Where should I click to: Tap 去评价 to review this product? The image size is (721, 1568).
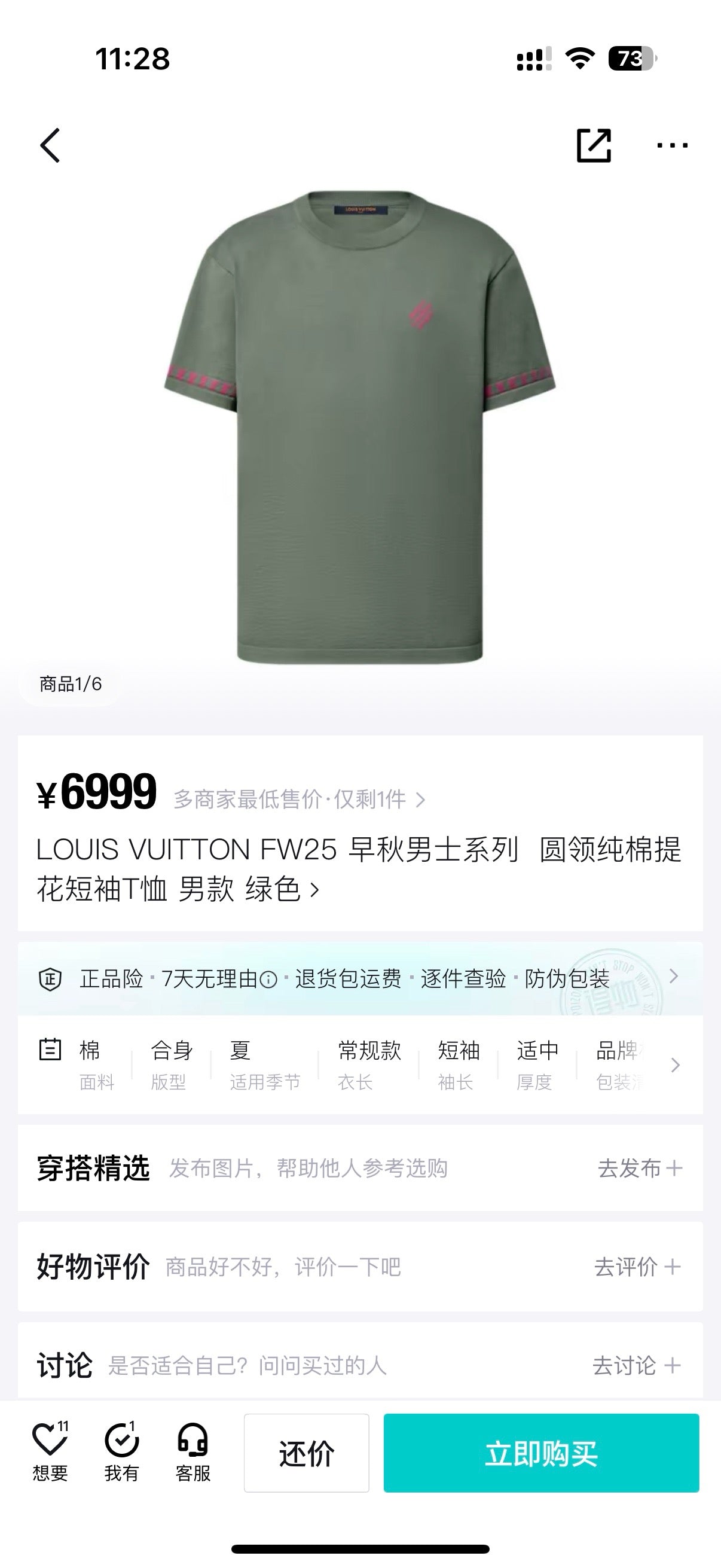(637, 1267)
